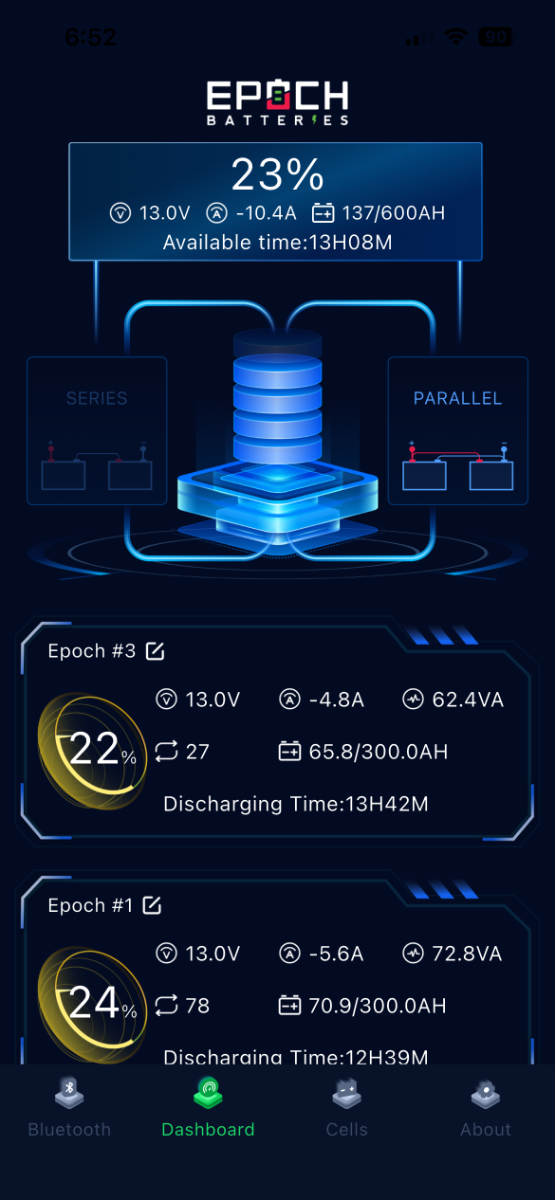Viewport: 555px width, 1200px height.
Task: Select the Dashboard tab
Action: (208, 1108)
